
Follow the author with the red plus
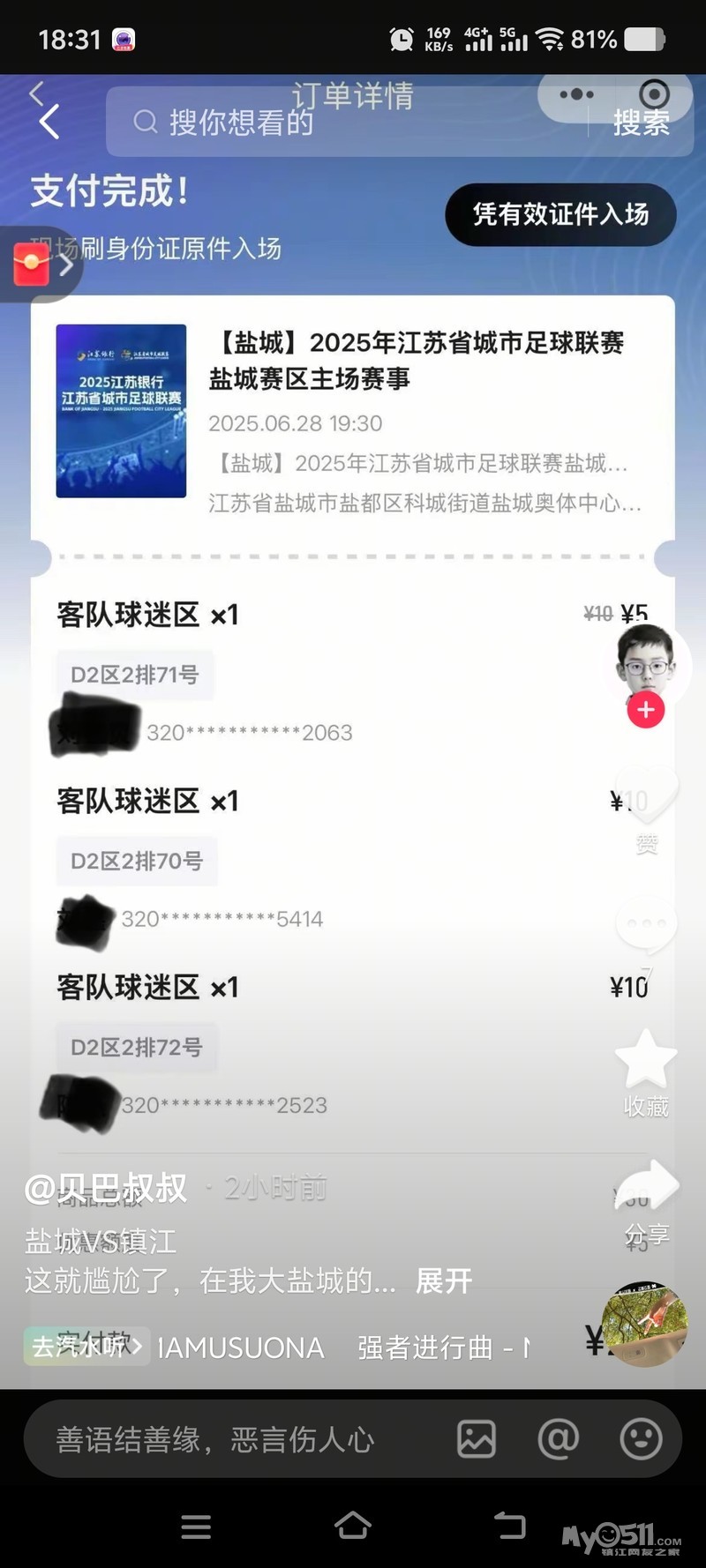click(x=645, y=710)
